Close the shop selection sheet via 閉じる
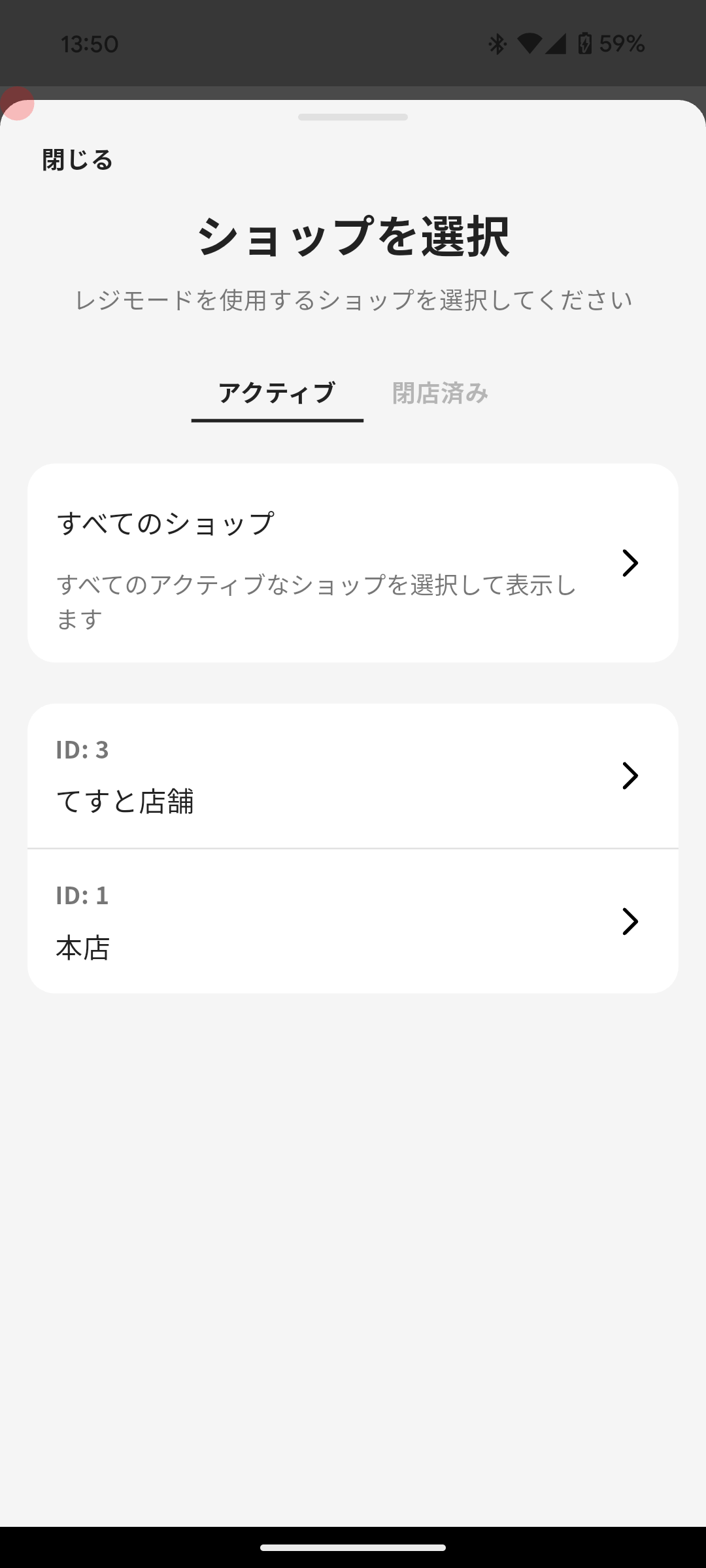 (78, 160)
